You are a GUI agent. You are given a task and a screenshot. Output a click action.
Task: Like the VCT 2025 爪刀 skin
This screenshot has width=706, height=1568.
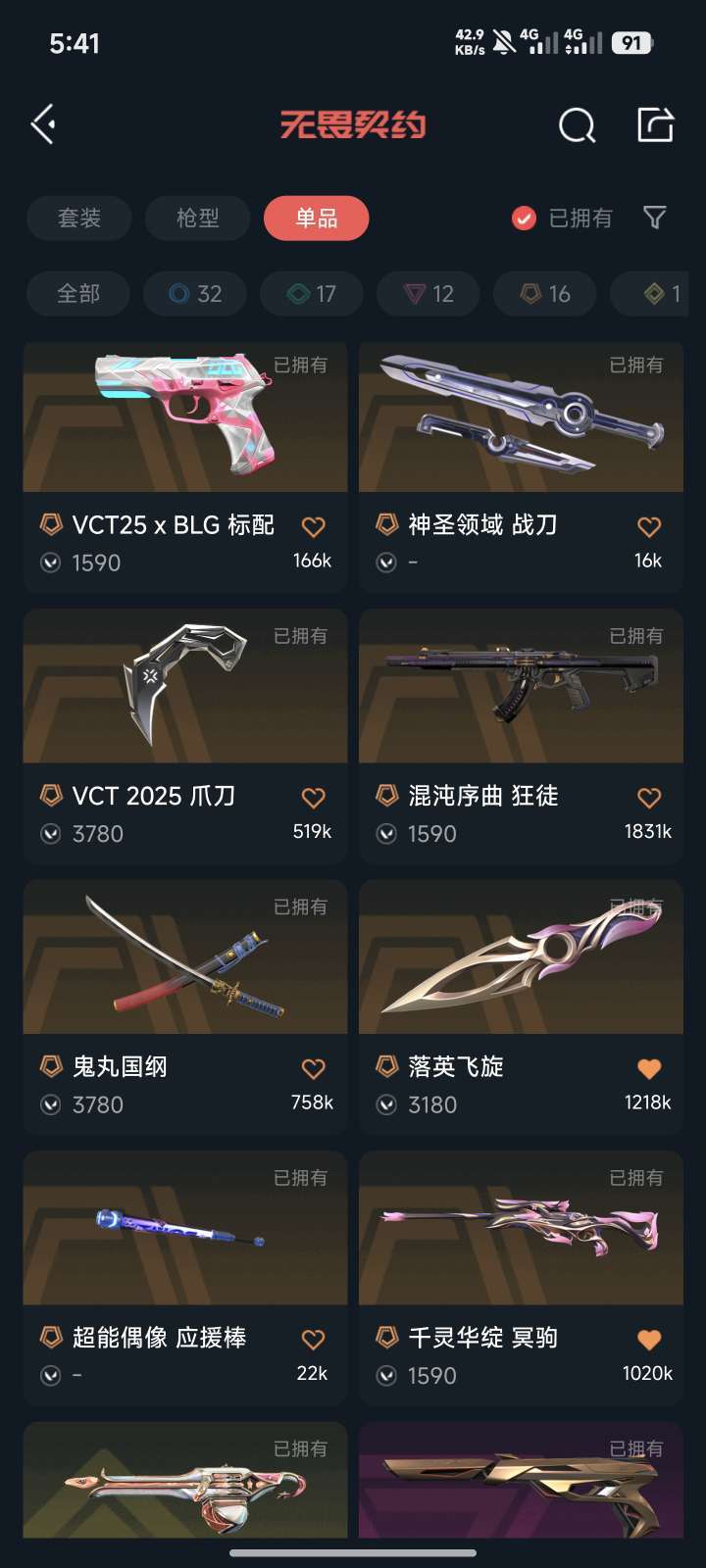(313, 798)
